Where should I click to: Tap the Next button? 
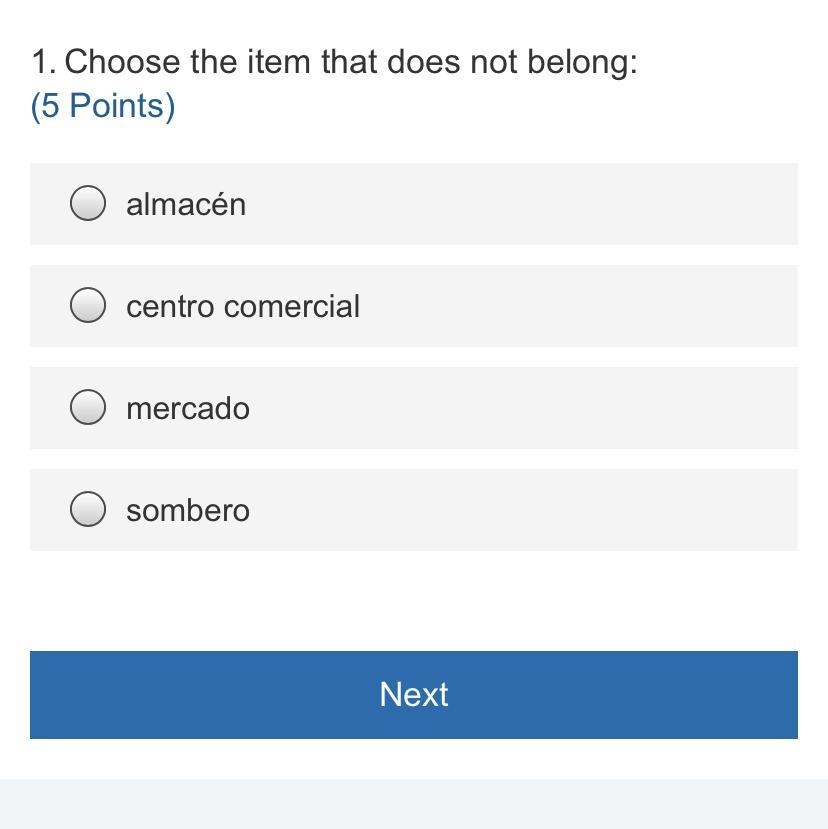click(414, 694)
